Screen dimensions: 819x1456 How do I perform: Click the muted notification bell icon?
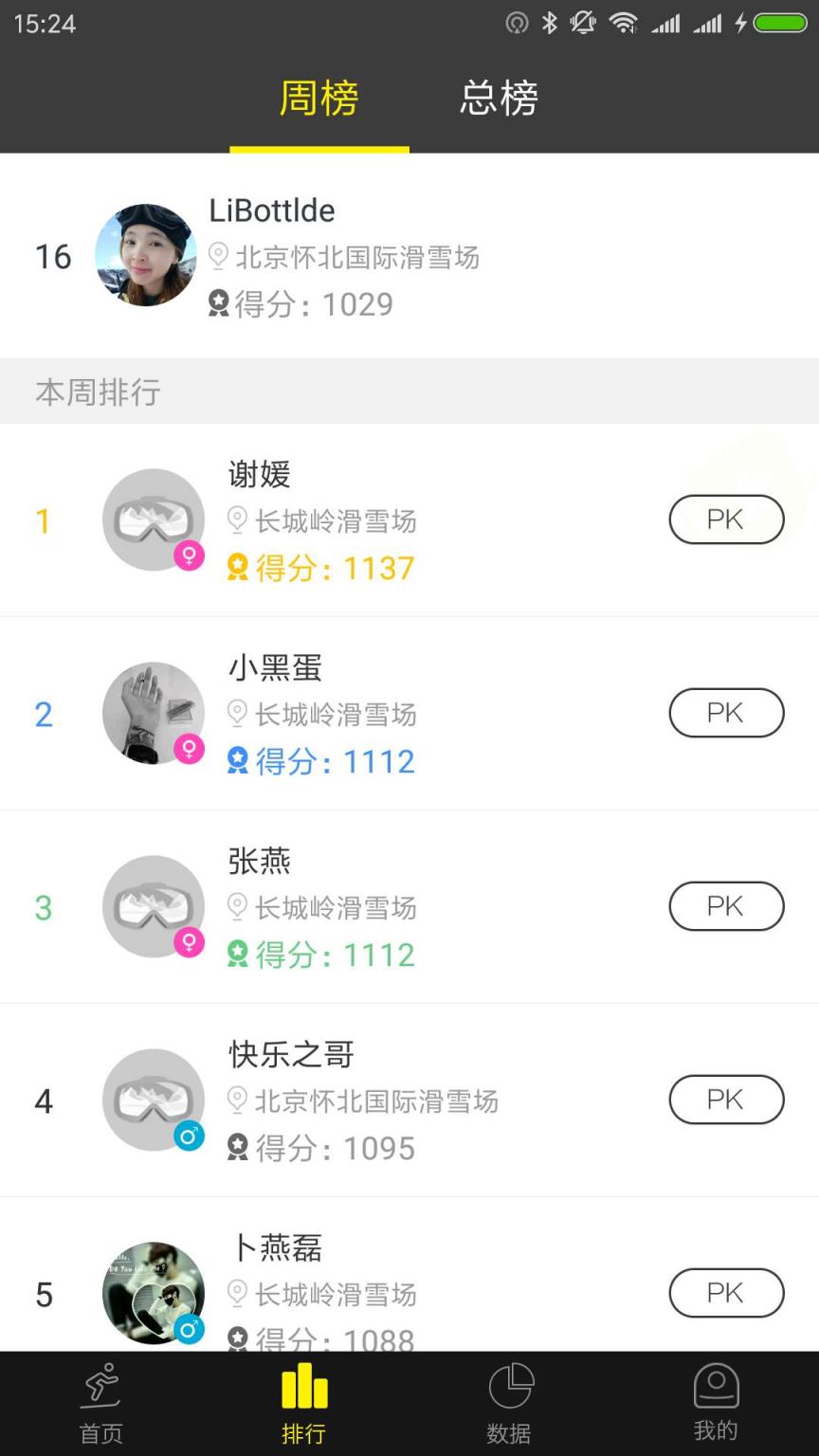(x=582, y=23)
